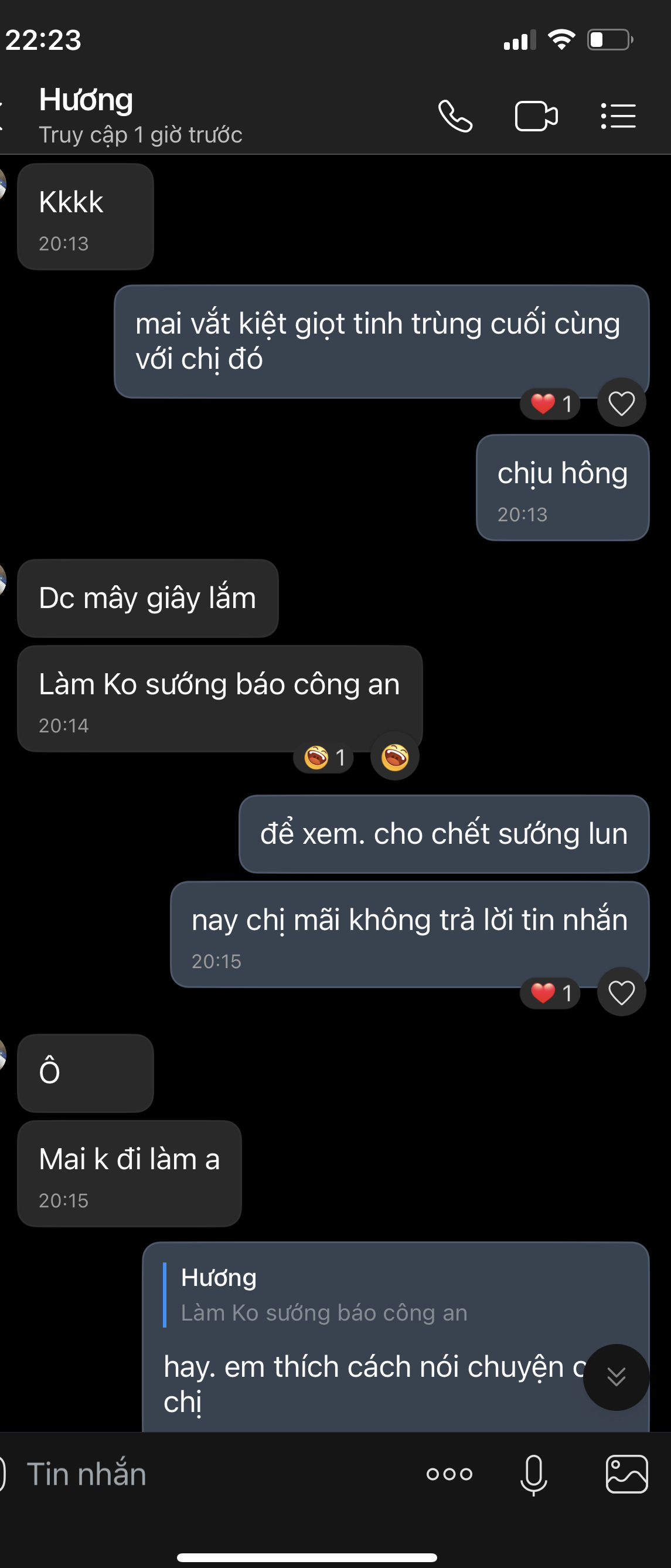Open the photo gallery picker
This screenshot has height=1568, width=671.
click(626, 1474)
